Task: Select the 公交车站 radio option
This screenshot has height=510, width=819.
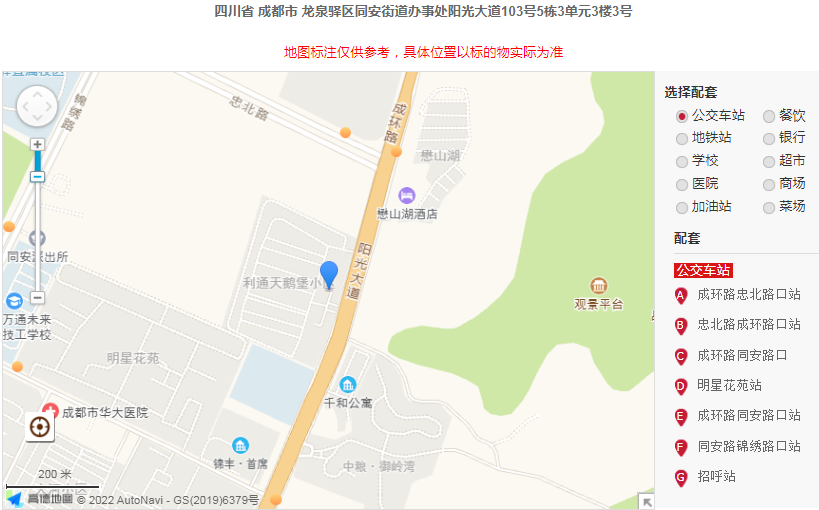Action: pos(682,116)
